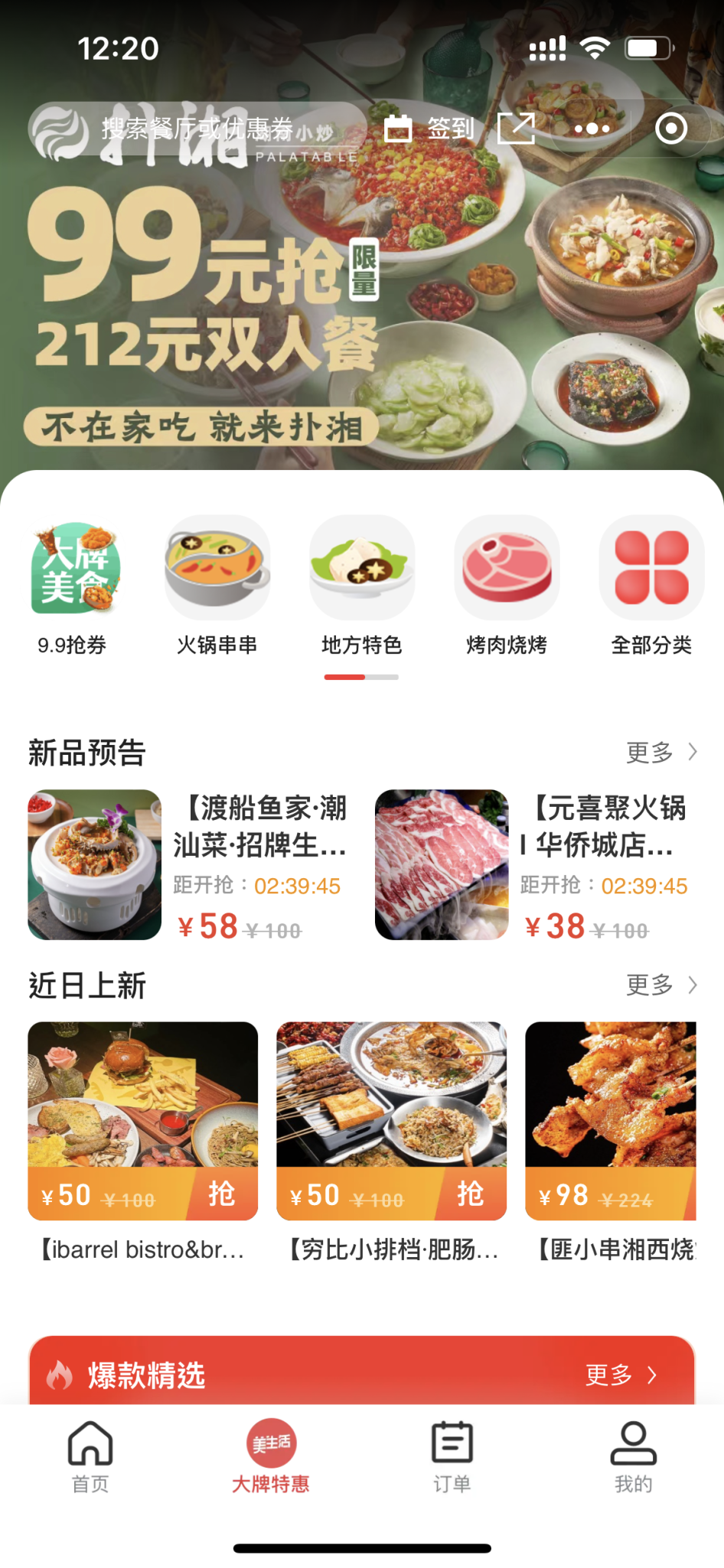Switch to the 首页 home tab
The height and width of the screenshot is (1568, 724).
click(x=90, y=1455)
